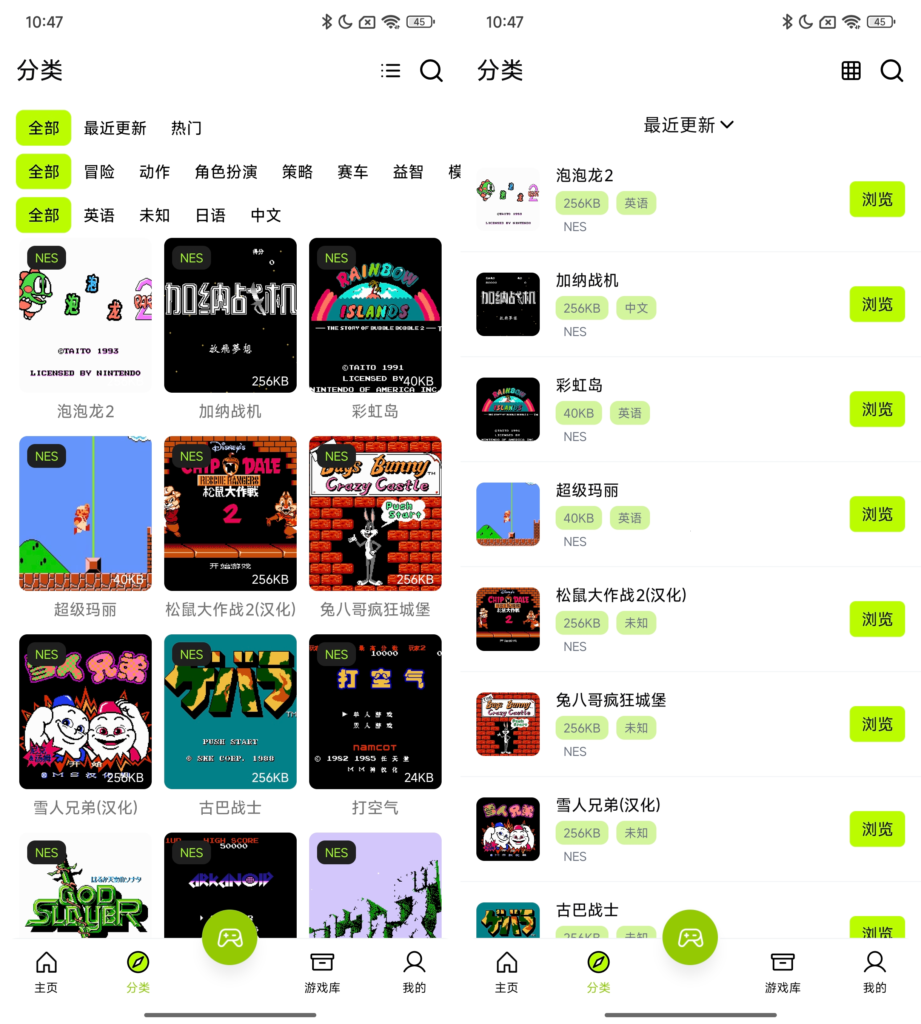Select the 热门 filter chip
This screenshot has height=1024, width=921.
(186, 128)
